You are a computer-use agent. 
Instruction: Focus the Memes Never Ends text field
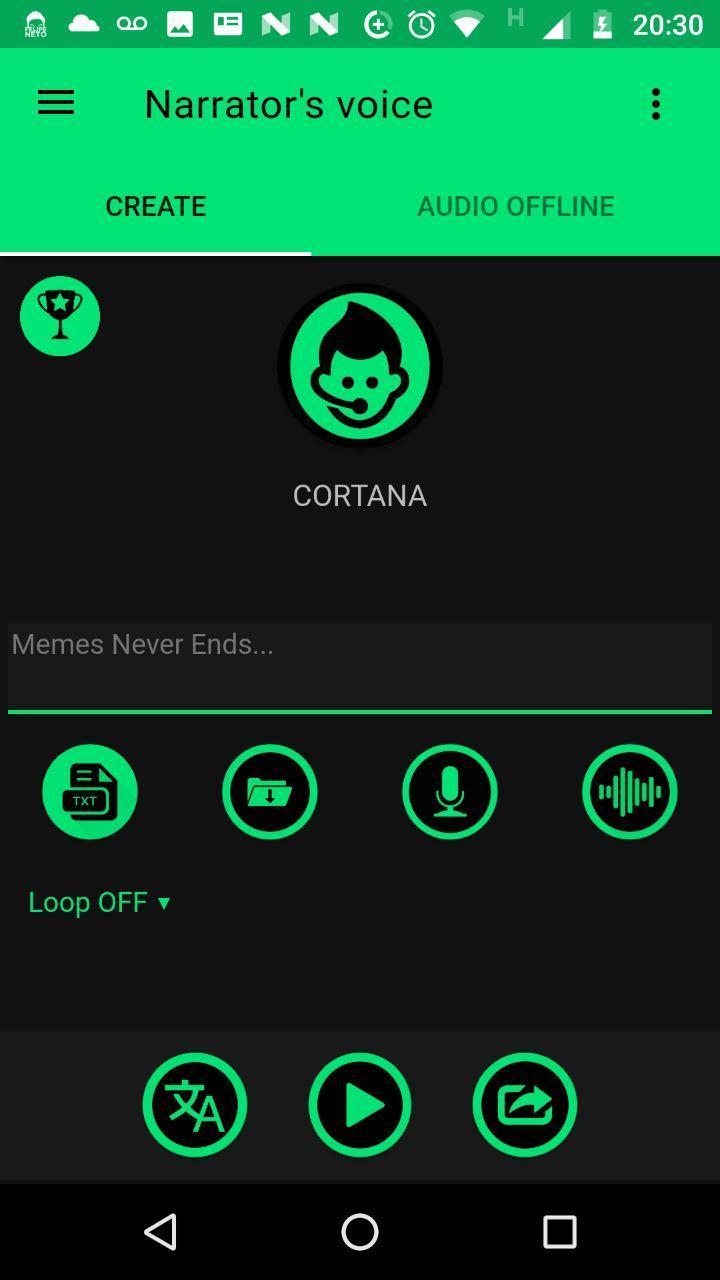[x=360, y=665]
